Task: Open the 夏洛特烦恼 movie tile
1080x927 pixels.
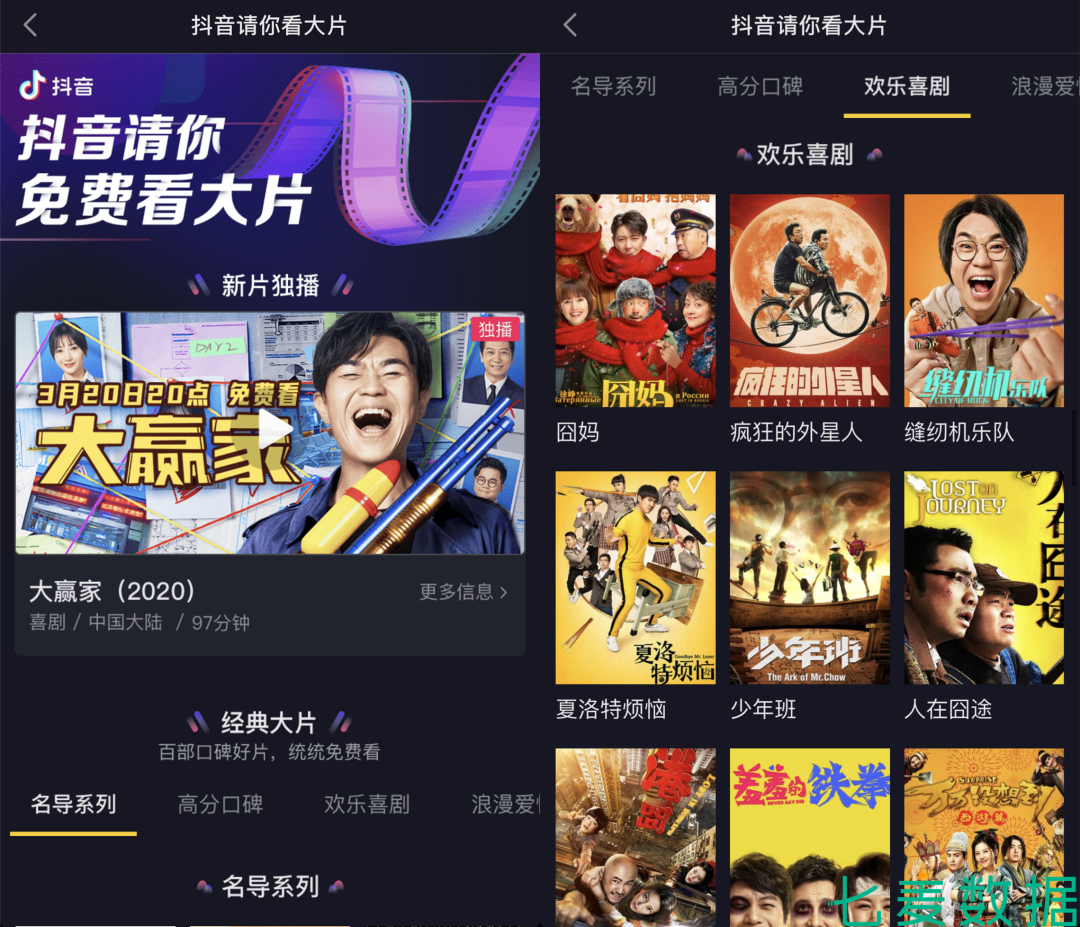Action: [635, 578]
